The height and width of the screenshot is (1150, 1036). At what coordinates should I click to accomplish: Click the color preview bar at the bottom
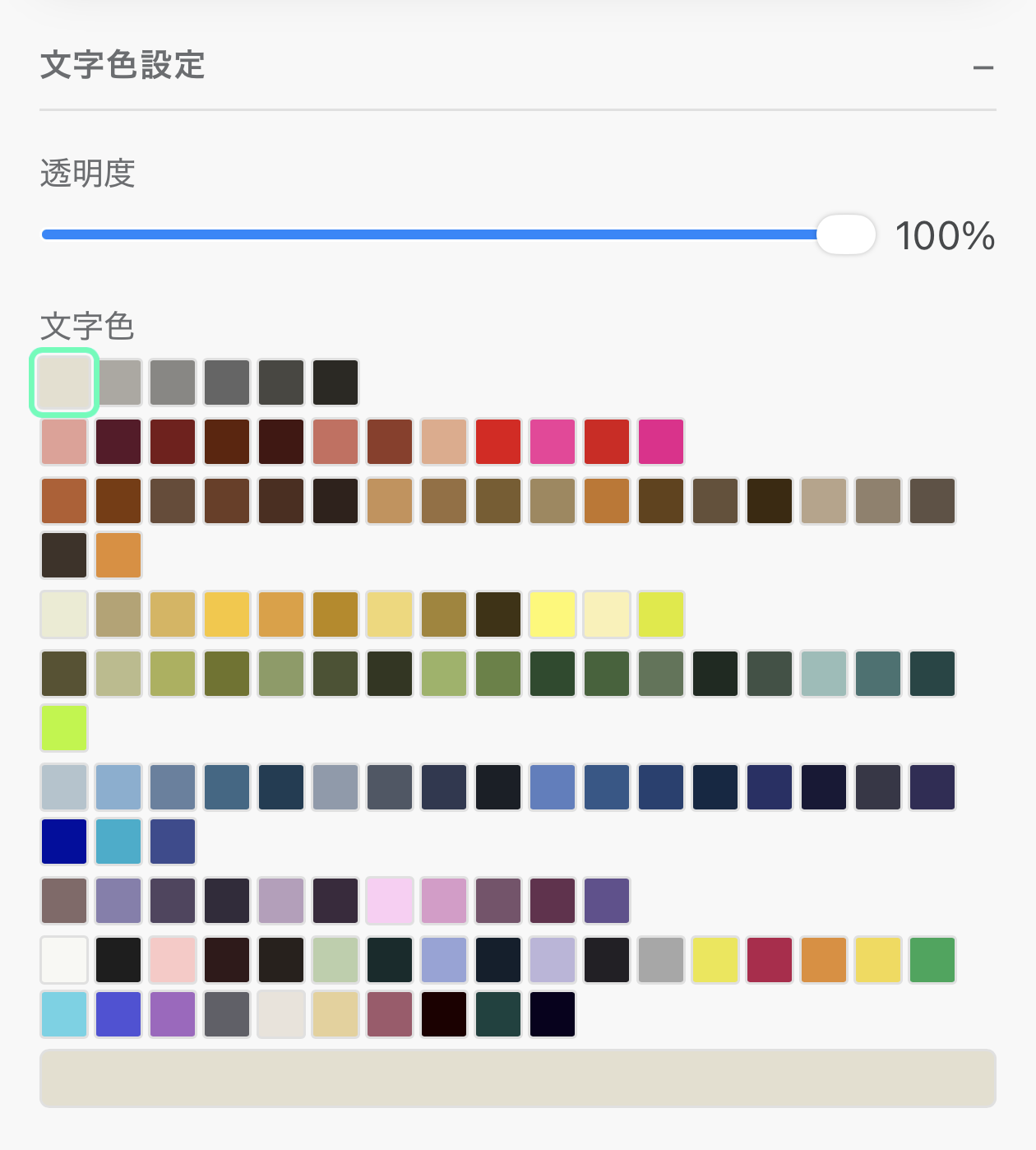click(517, 1078)
